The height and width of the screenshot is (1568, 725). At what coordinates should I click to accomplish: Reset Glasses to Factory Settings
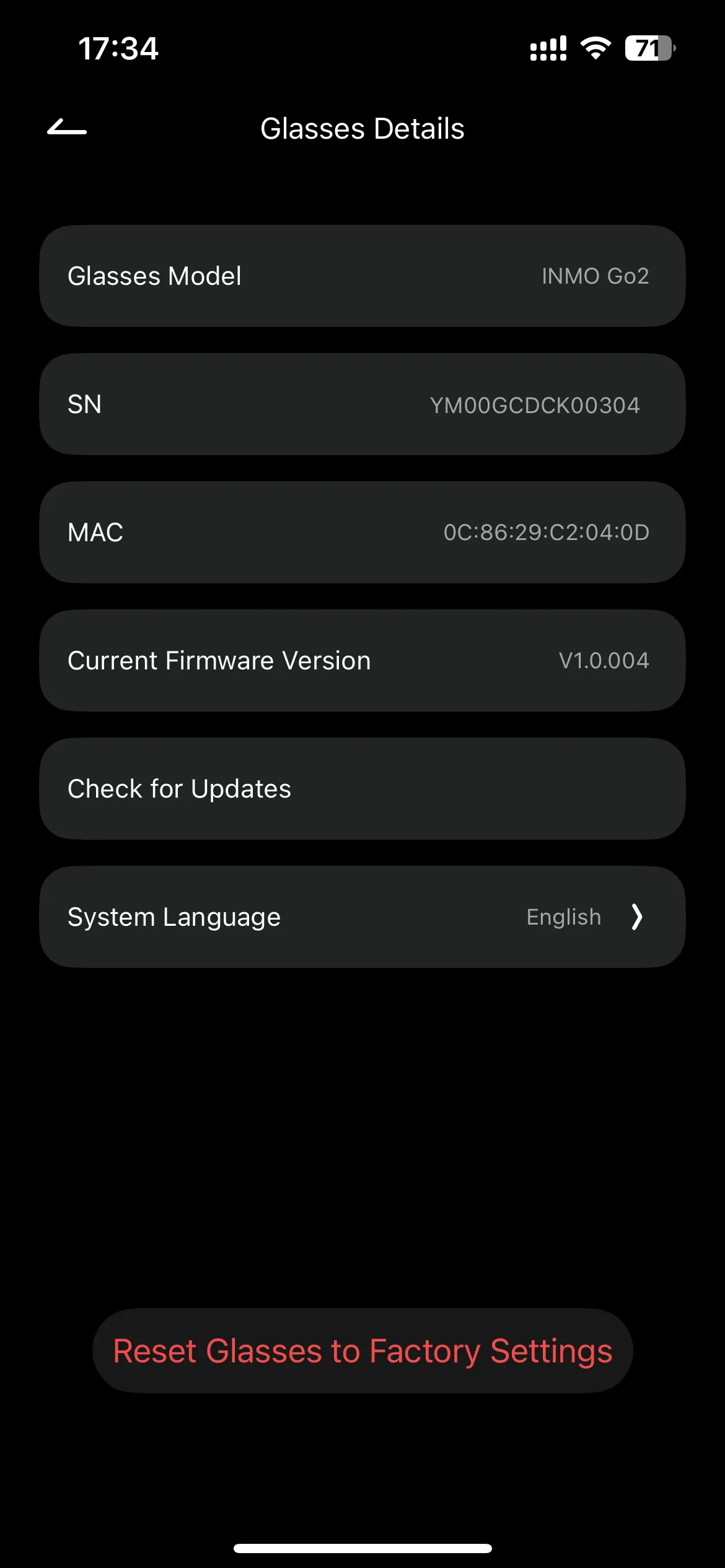point(362,1351)
